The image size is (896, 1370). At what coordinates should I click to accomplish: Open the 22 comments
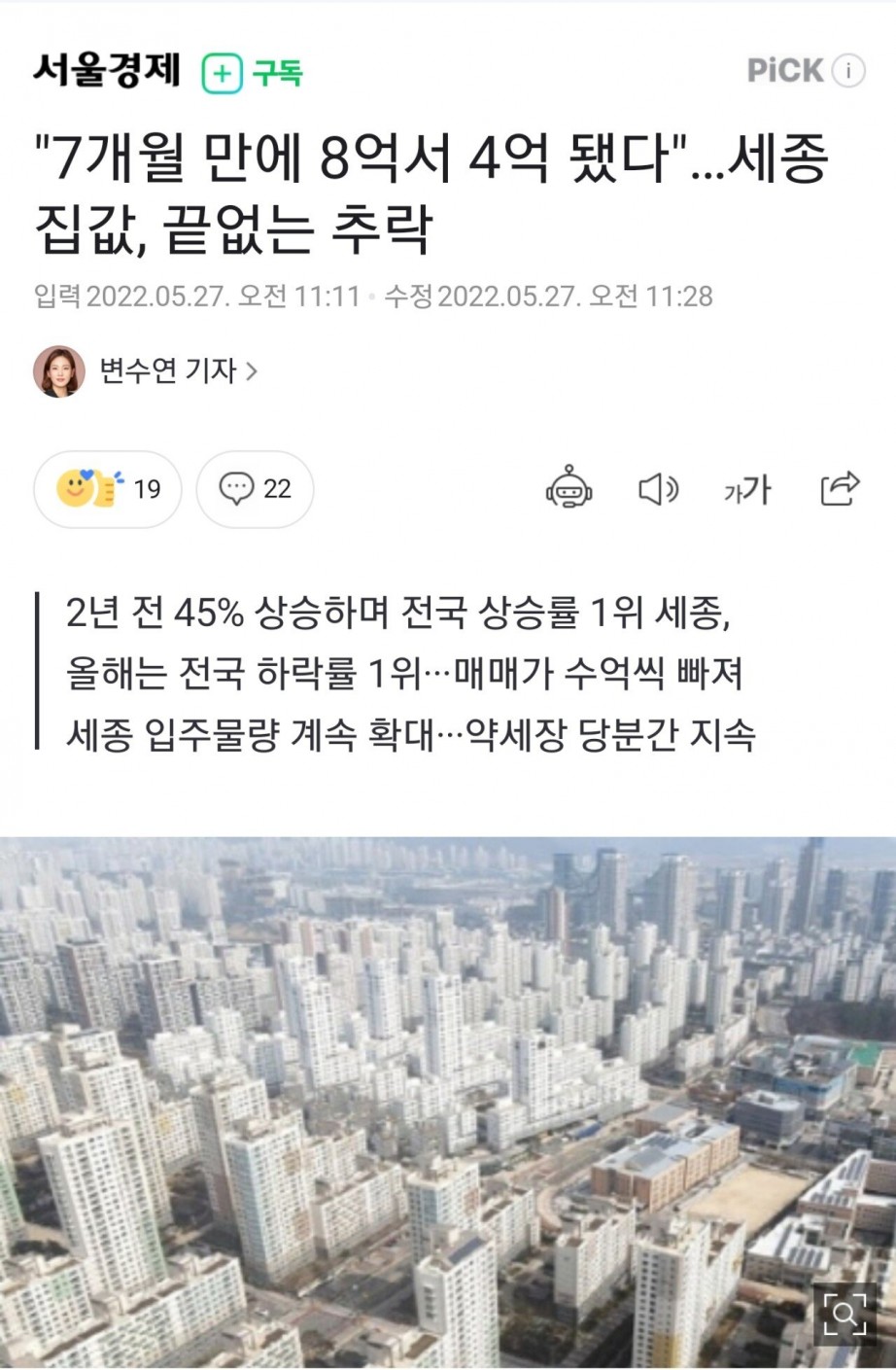(x=256, y=489)
